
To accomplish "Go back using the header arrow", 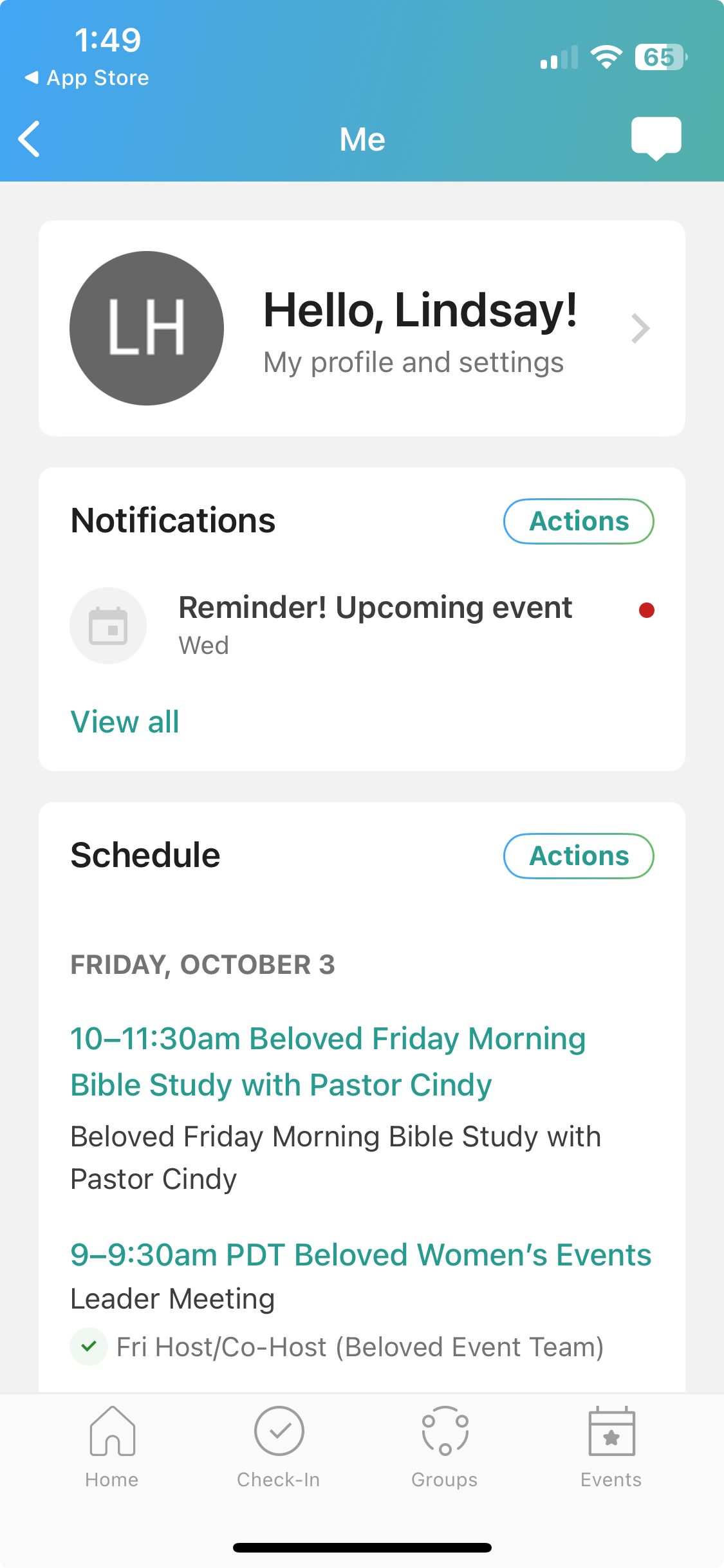I will click(x=30, y=139).
